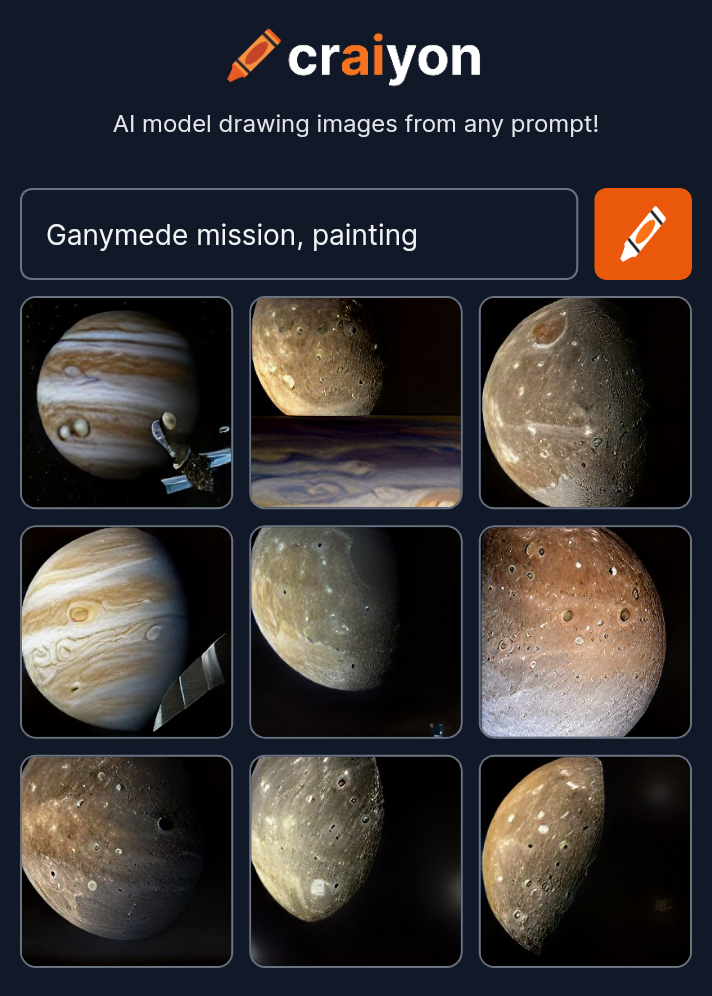
Task: Open the Jupiter image with a striped solar panel
Action: click(x=127, y=632)
